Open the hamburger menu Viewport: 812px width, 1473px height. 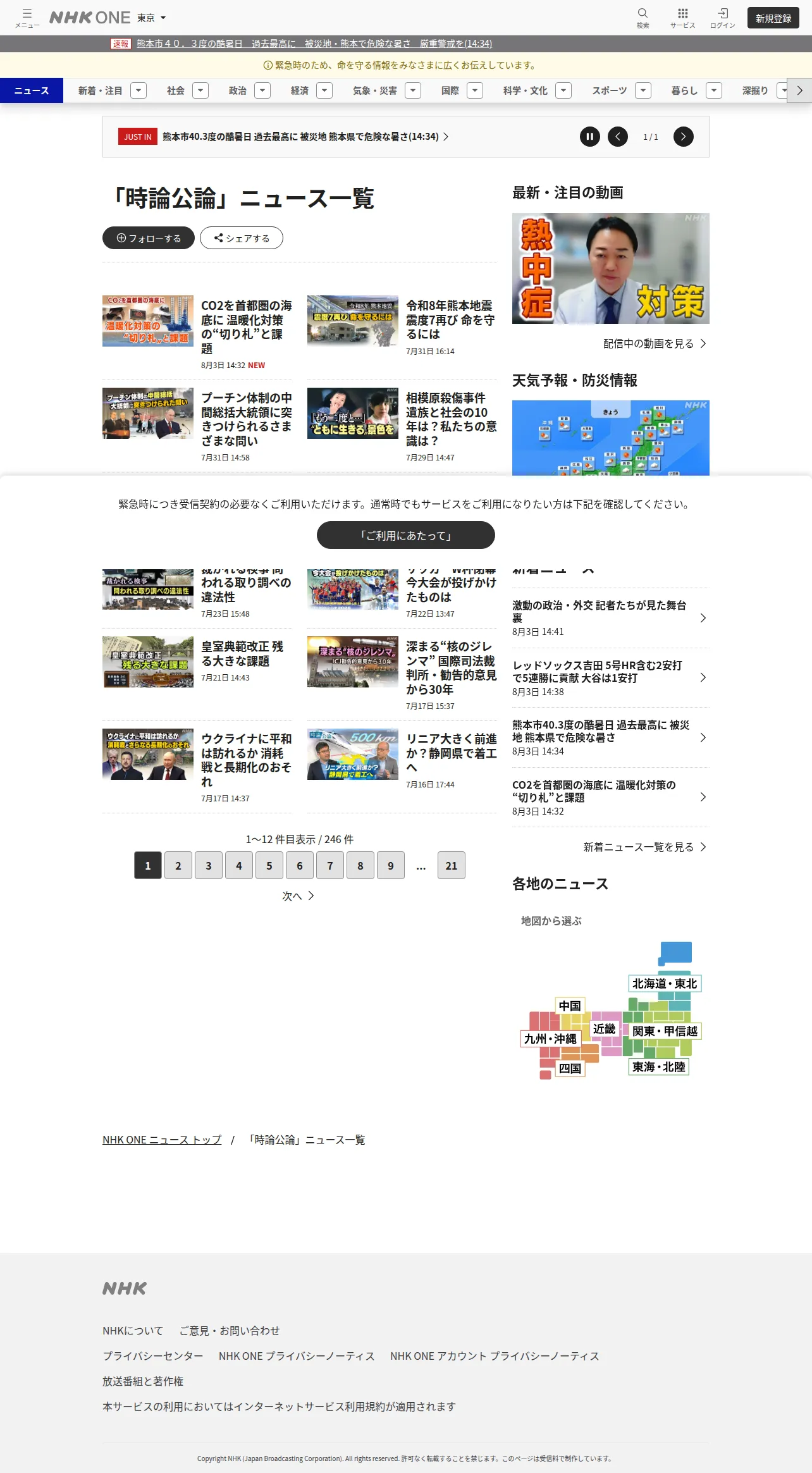(27, 17)
